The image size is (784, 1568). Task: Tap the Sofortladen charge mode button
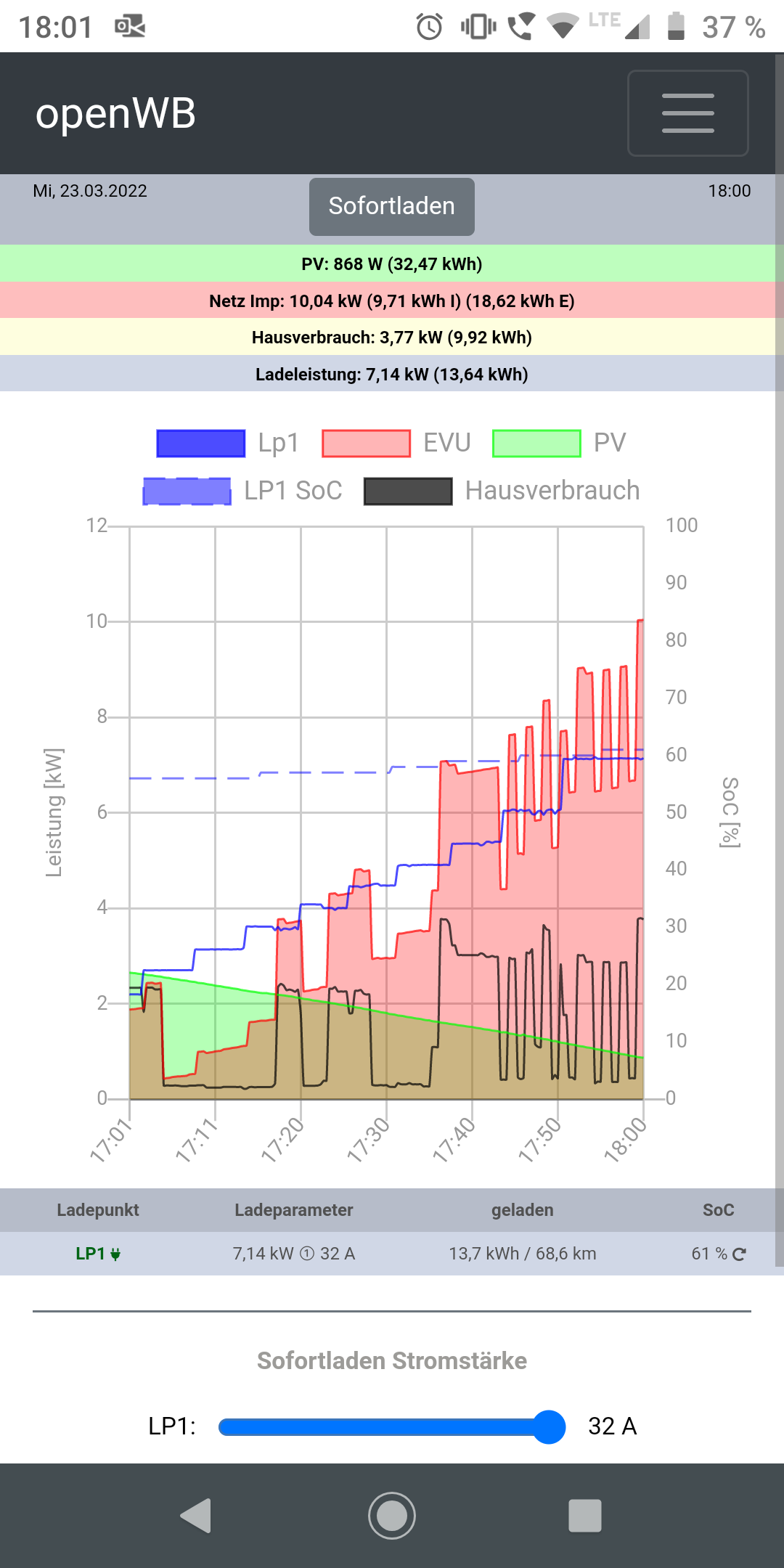click(391, 206)
